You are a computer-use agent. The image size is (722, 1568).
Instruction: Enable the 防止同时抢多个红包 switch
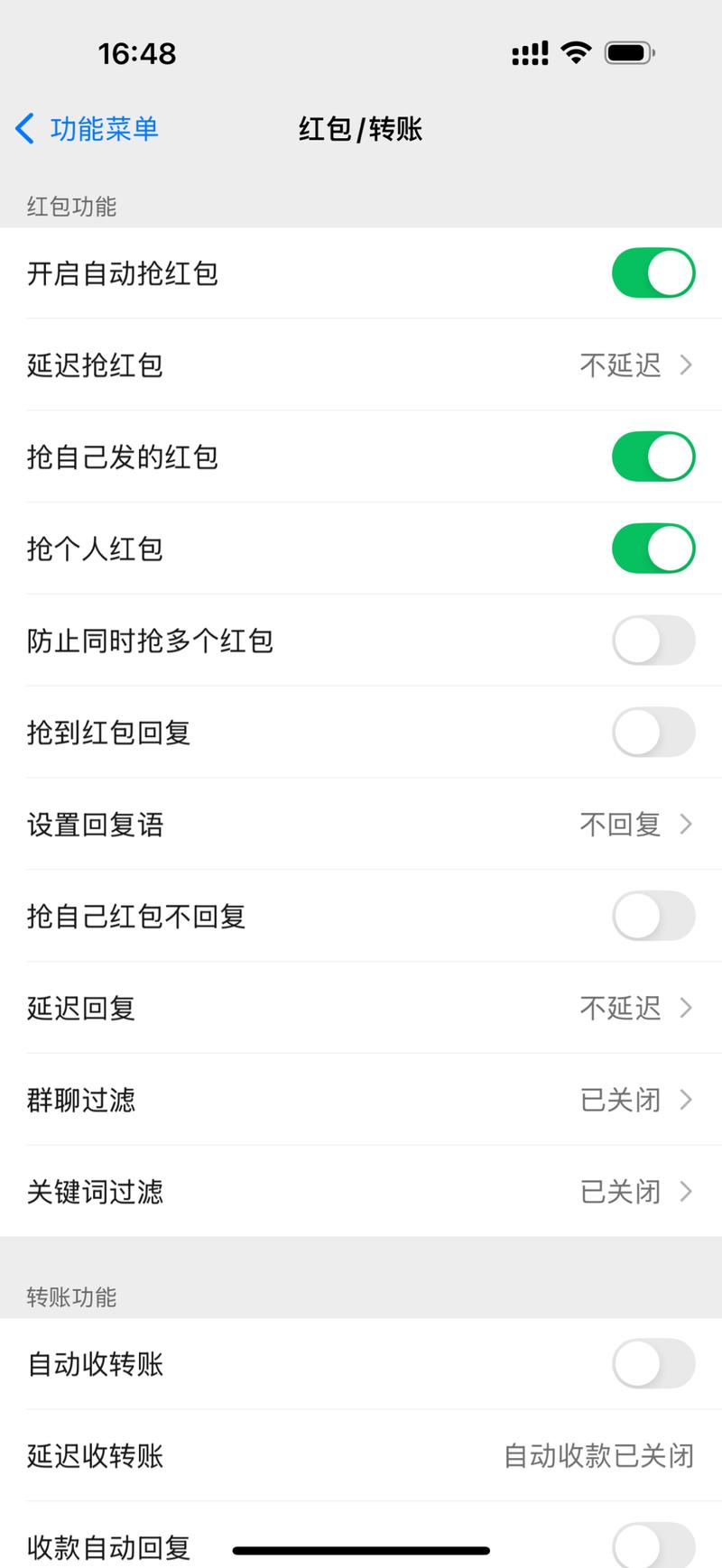[x=653, y=640]
